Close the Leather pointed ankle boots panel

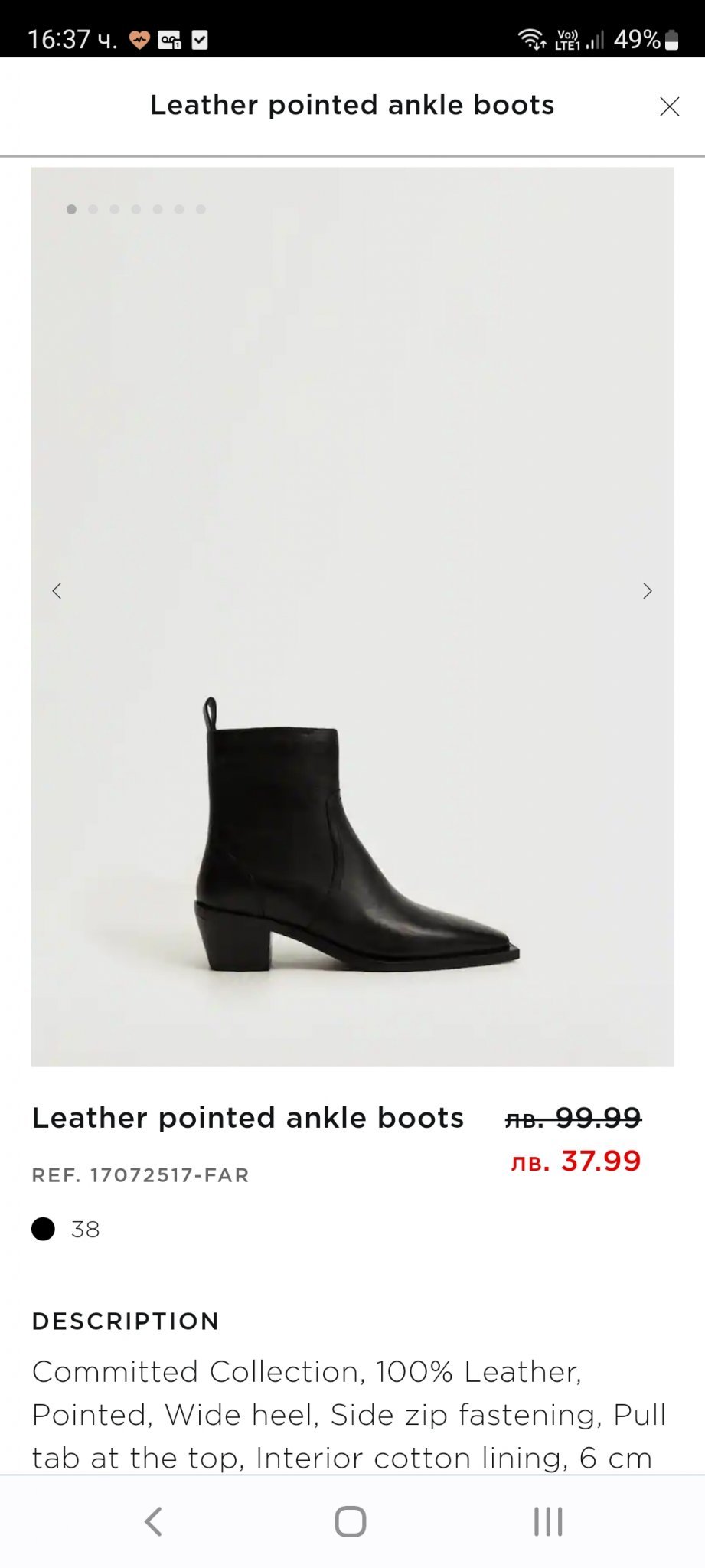click(x=669, y=106)
